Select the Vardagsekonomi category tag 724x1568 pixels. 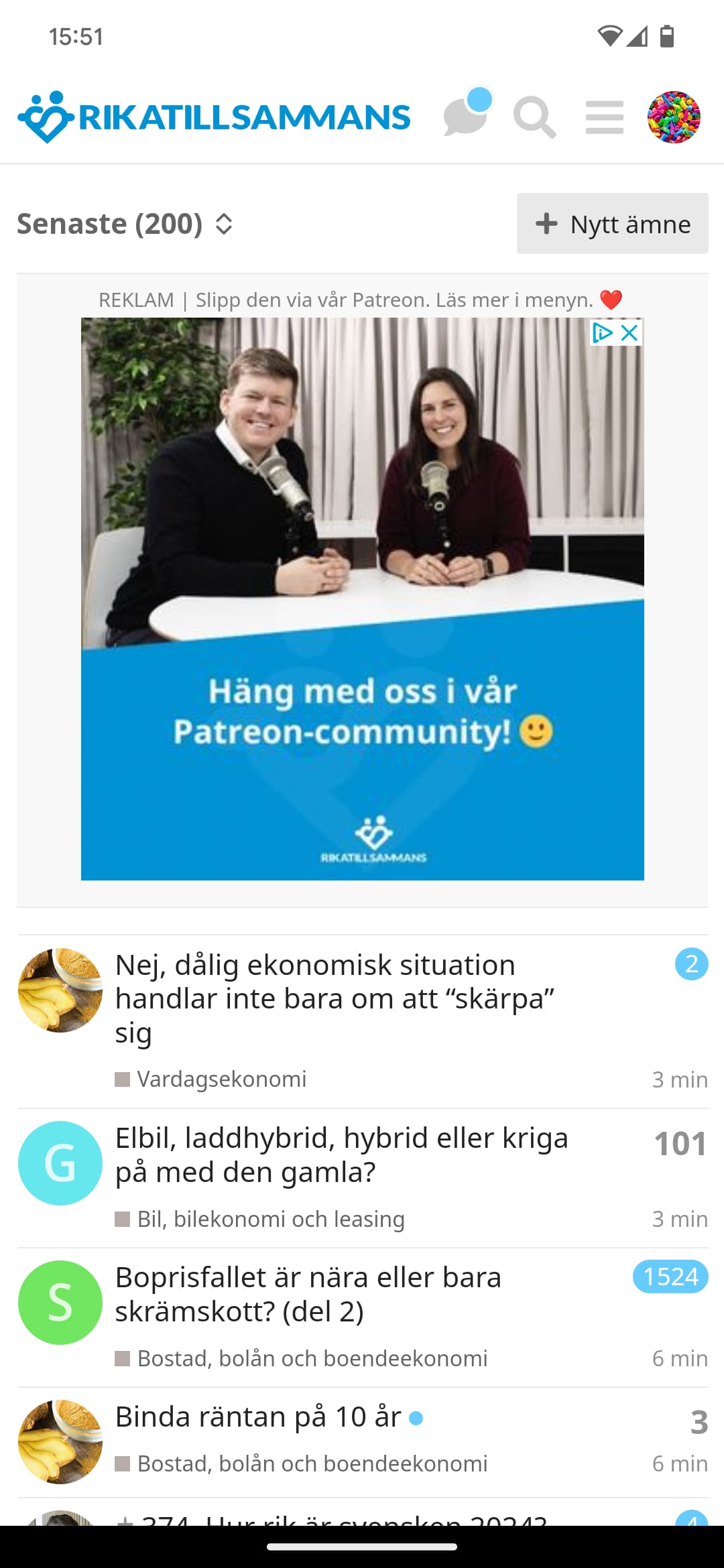point(221,1080)
